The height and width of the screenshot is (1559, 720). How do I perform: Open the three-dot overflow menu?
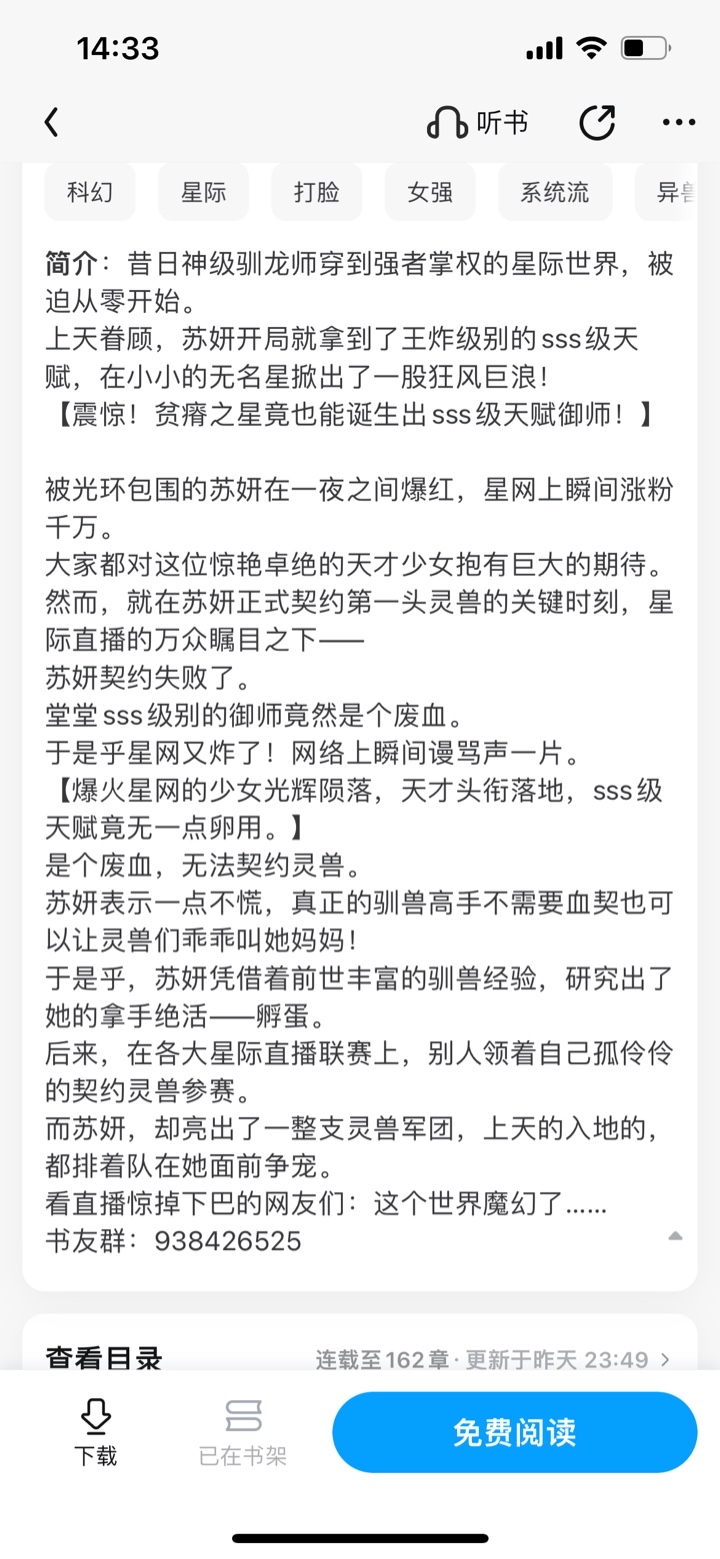click(679, 123)
